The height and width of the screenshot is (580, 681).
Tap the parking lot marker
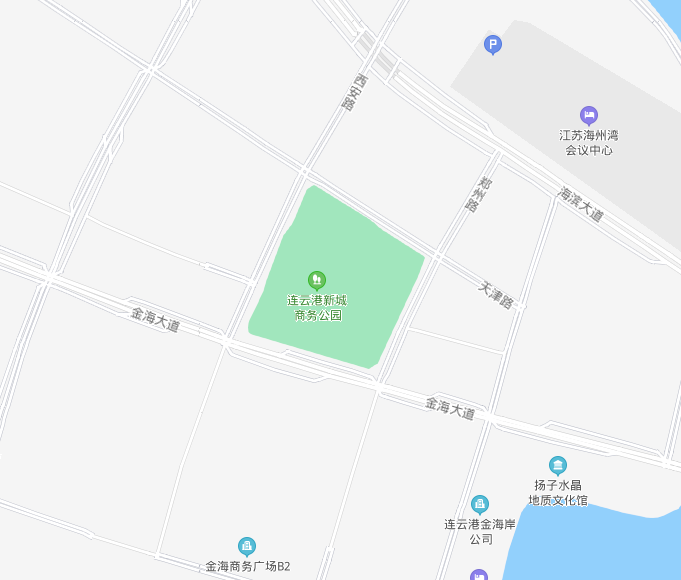tap(492, 44)
